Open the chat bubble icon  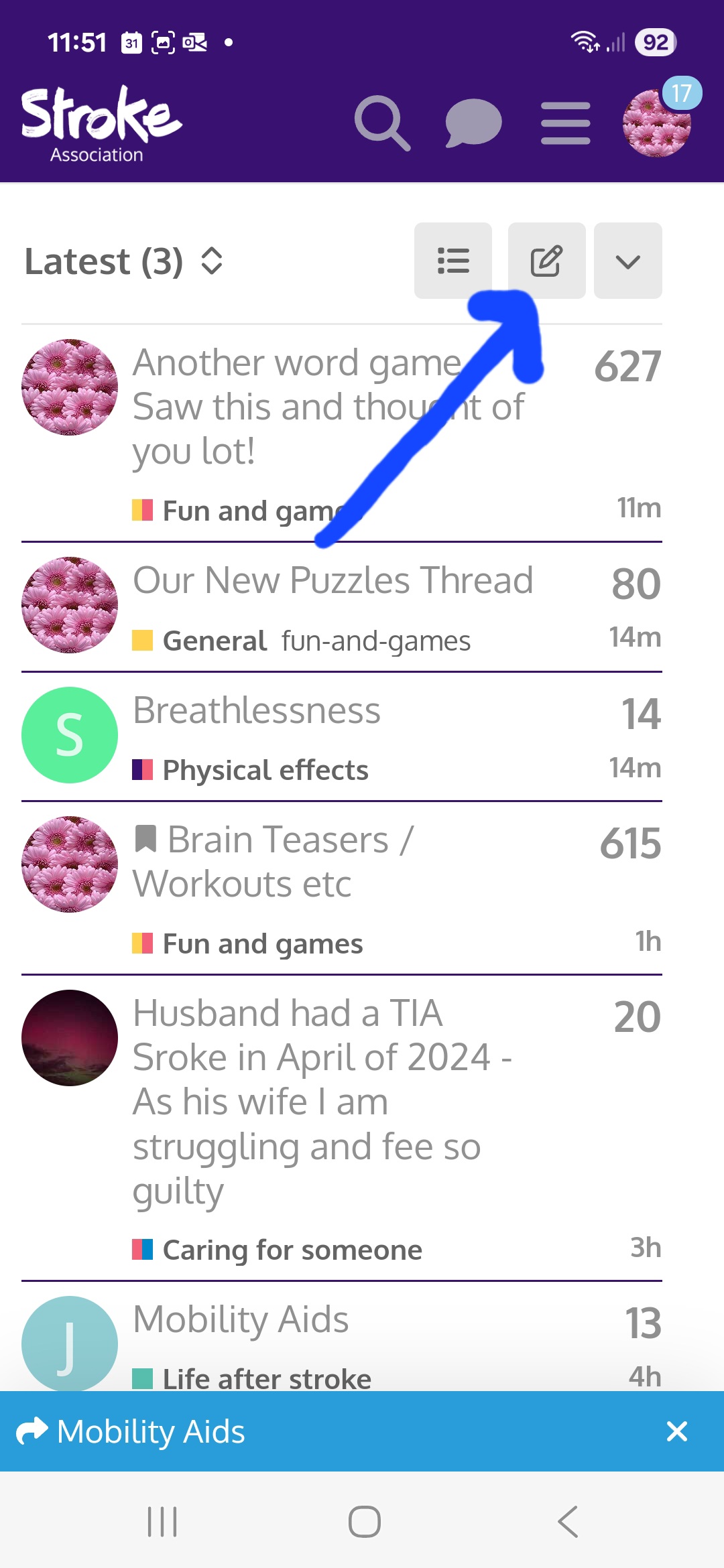tap(473, 123)
